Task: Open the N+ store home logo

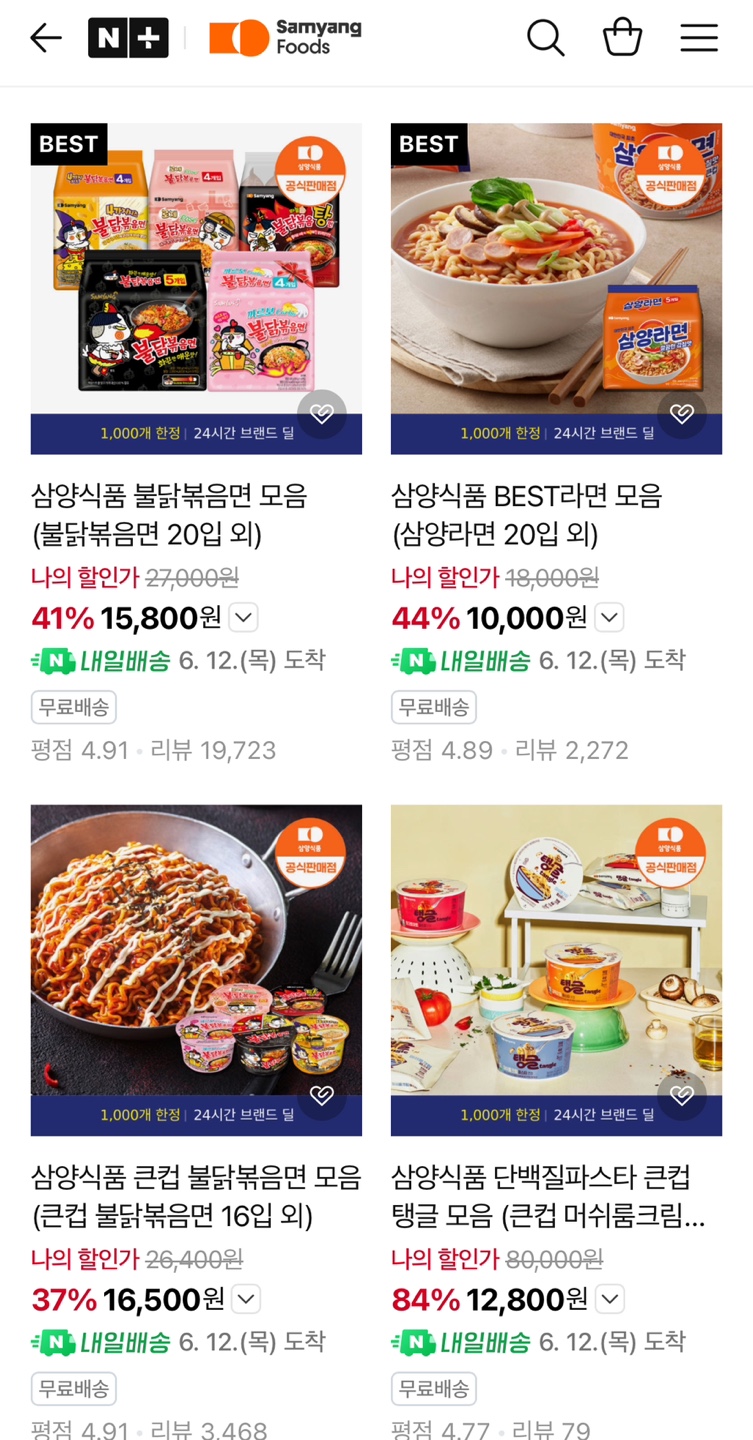Action: 128,39
